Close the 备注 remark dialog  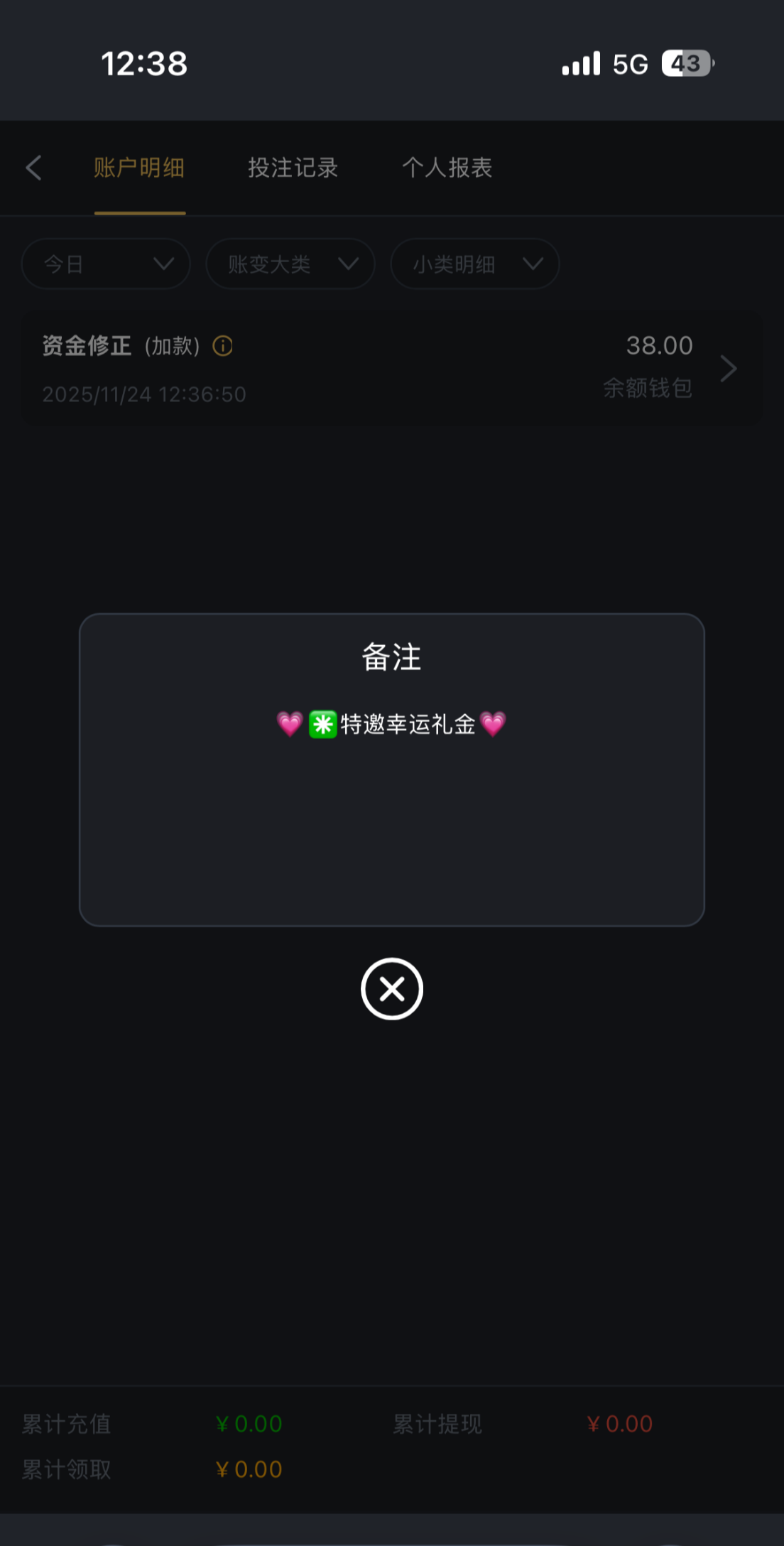pos(391,988)
